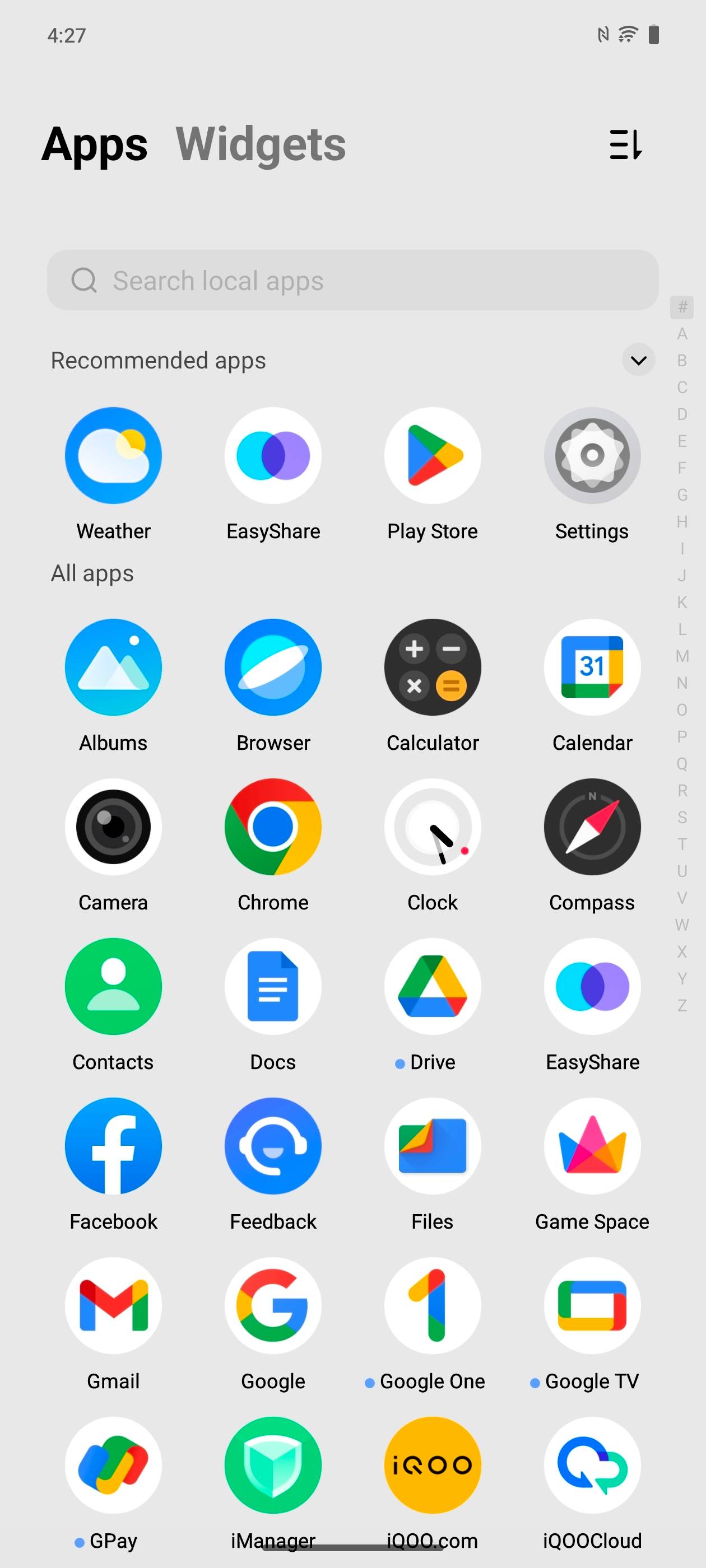Open the EasyShare app

272,455
